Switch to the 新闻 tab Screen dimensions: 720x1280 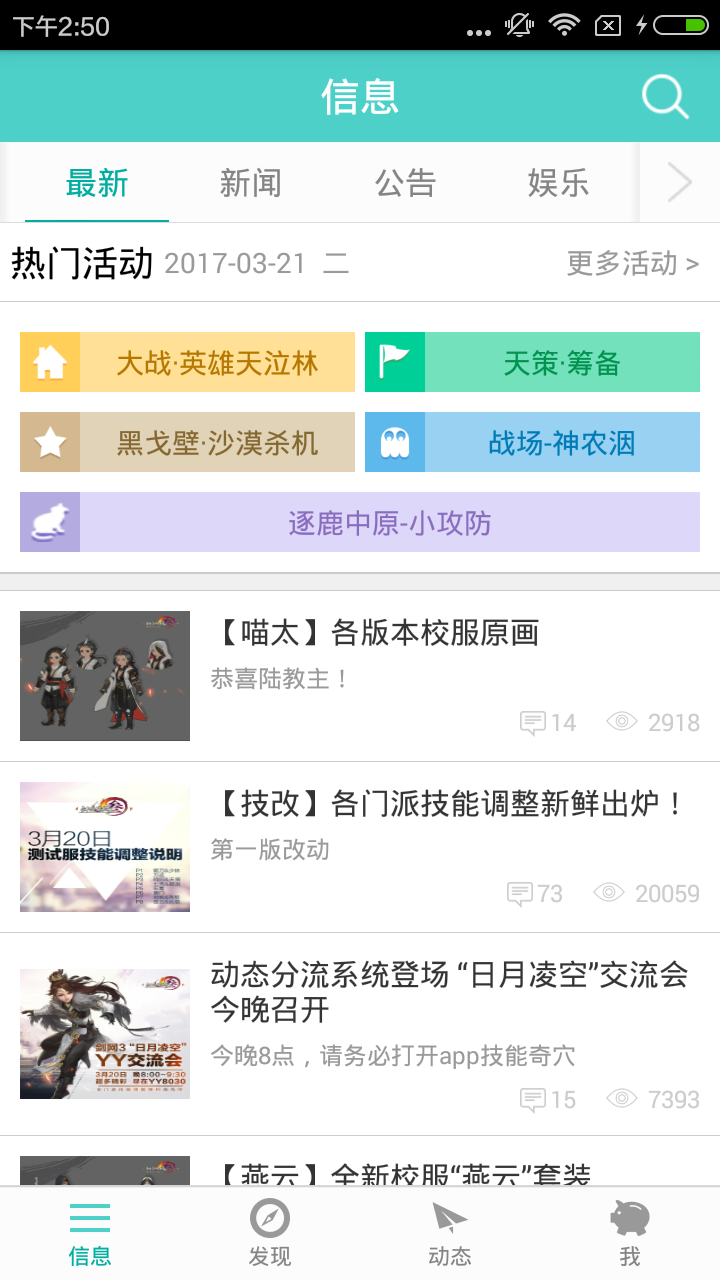[250, 182]
